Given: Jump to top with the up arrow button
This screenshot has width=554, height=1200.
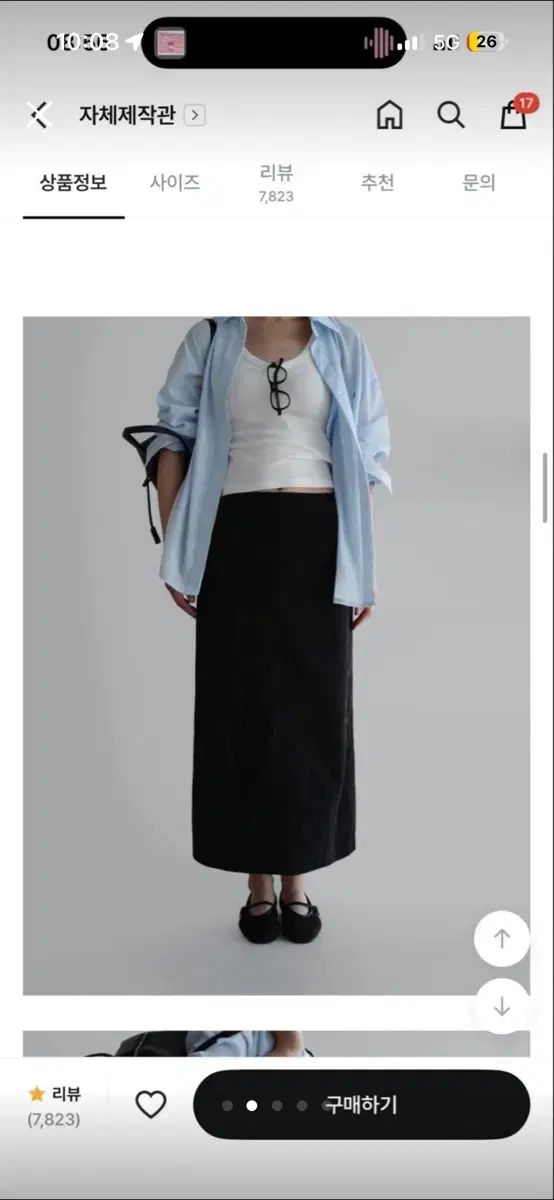Looking at the screenshot, I should point(502,938).
